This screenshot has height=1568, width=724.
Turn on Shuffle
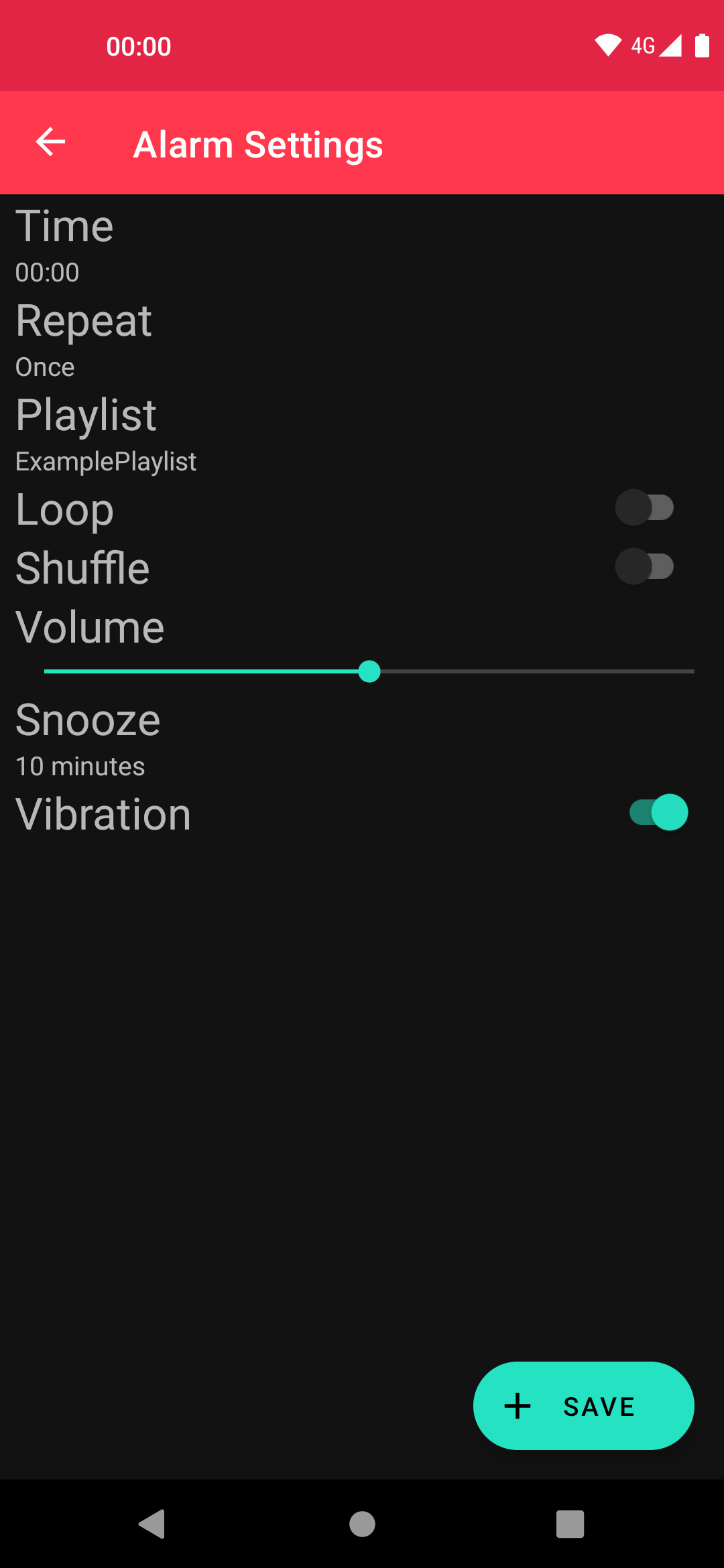tap(644, 567)
